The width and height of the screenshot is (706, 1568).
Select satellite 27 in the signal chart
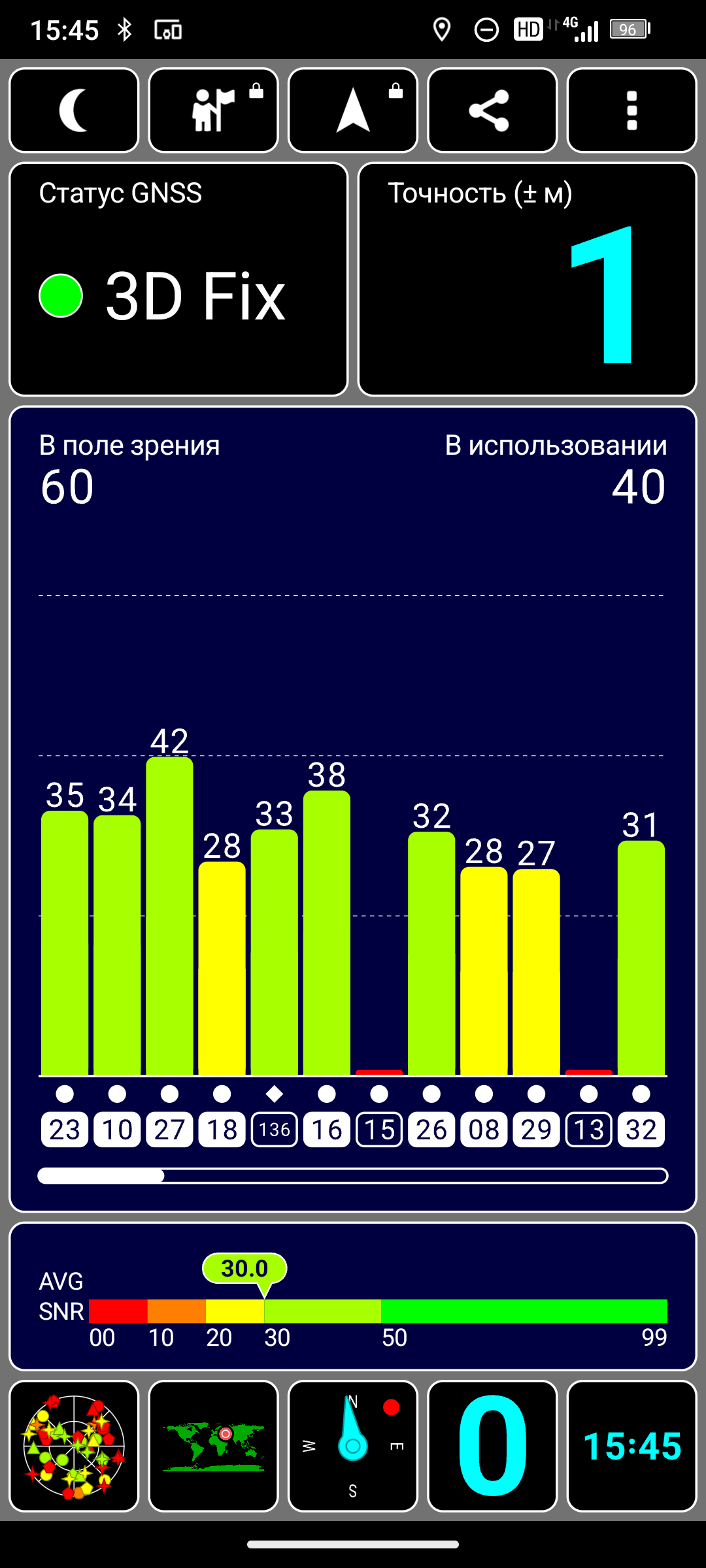click(169, 1129)
